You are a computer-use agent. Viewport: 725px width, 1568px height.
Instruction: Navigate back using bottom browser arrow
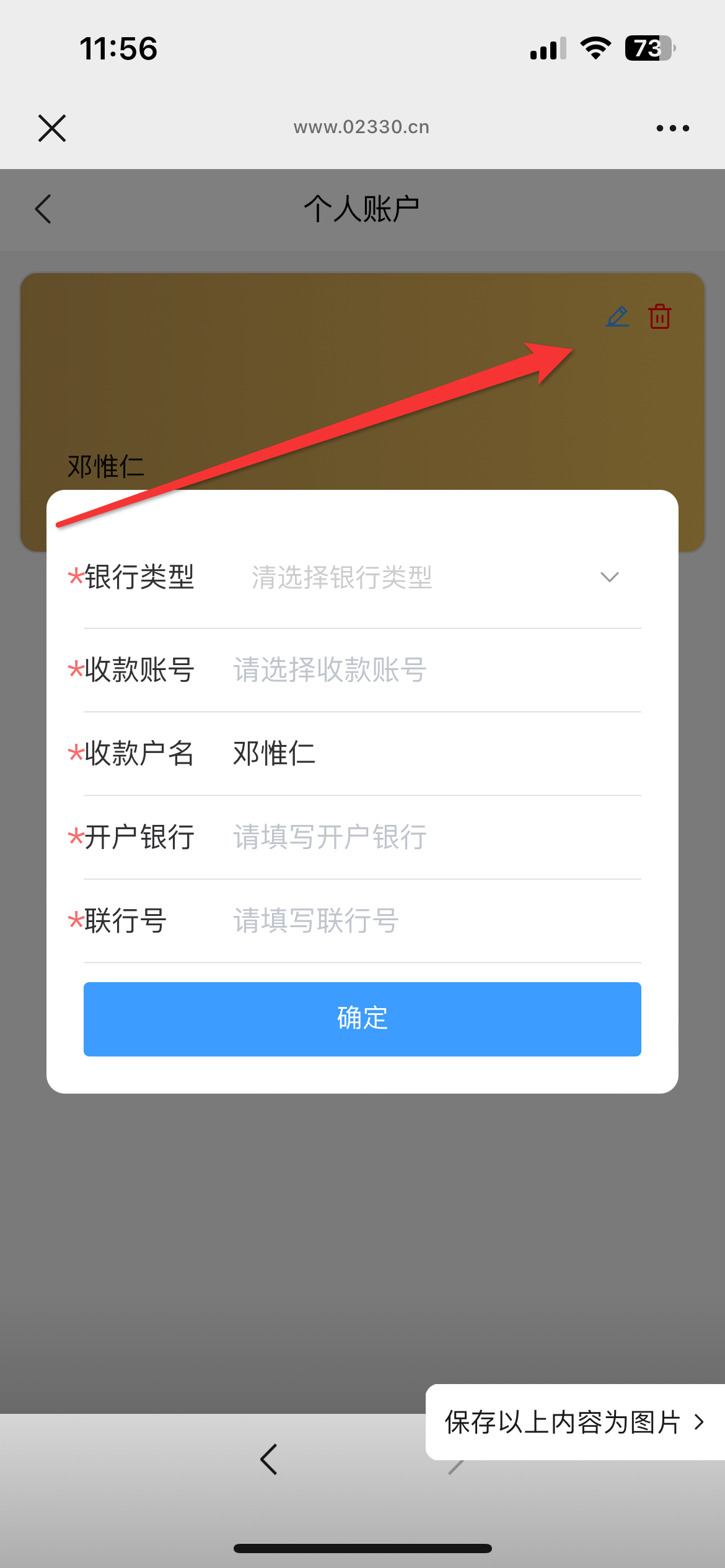(x=269, y=1460)
